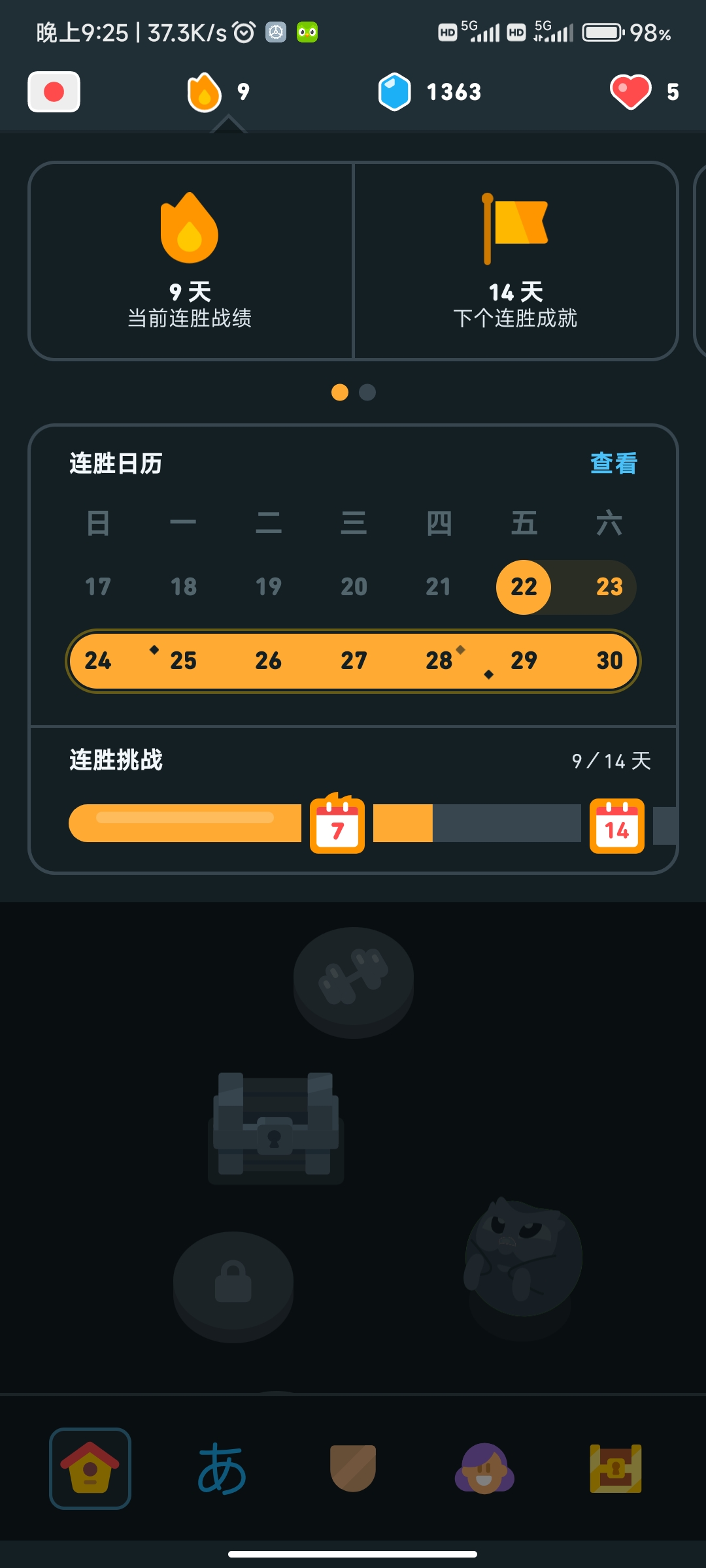The image size is (706, 1568).
Task: Open the gems balance
Action: pyautogui.click(x=429, y=92)
